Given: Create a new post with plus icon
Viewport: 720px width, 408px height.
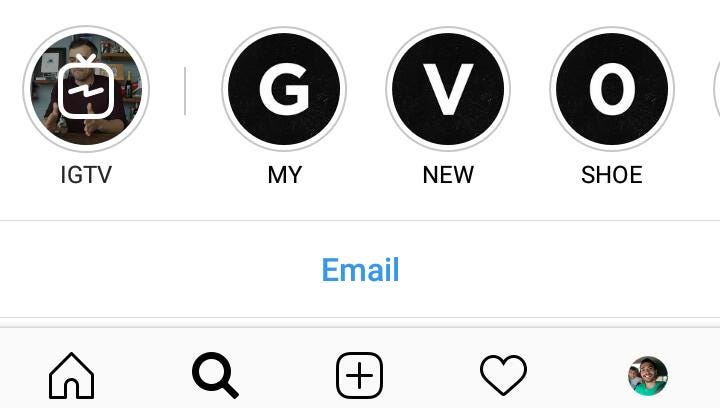Looking at the screenshot, I should pos(359,376).
